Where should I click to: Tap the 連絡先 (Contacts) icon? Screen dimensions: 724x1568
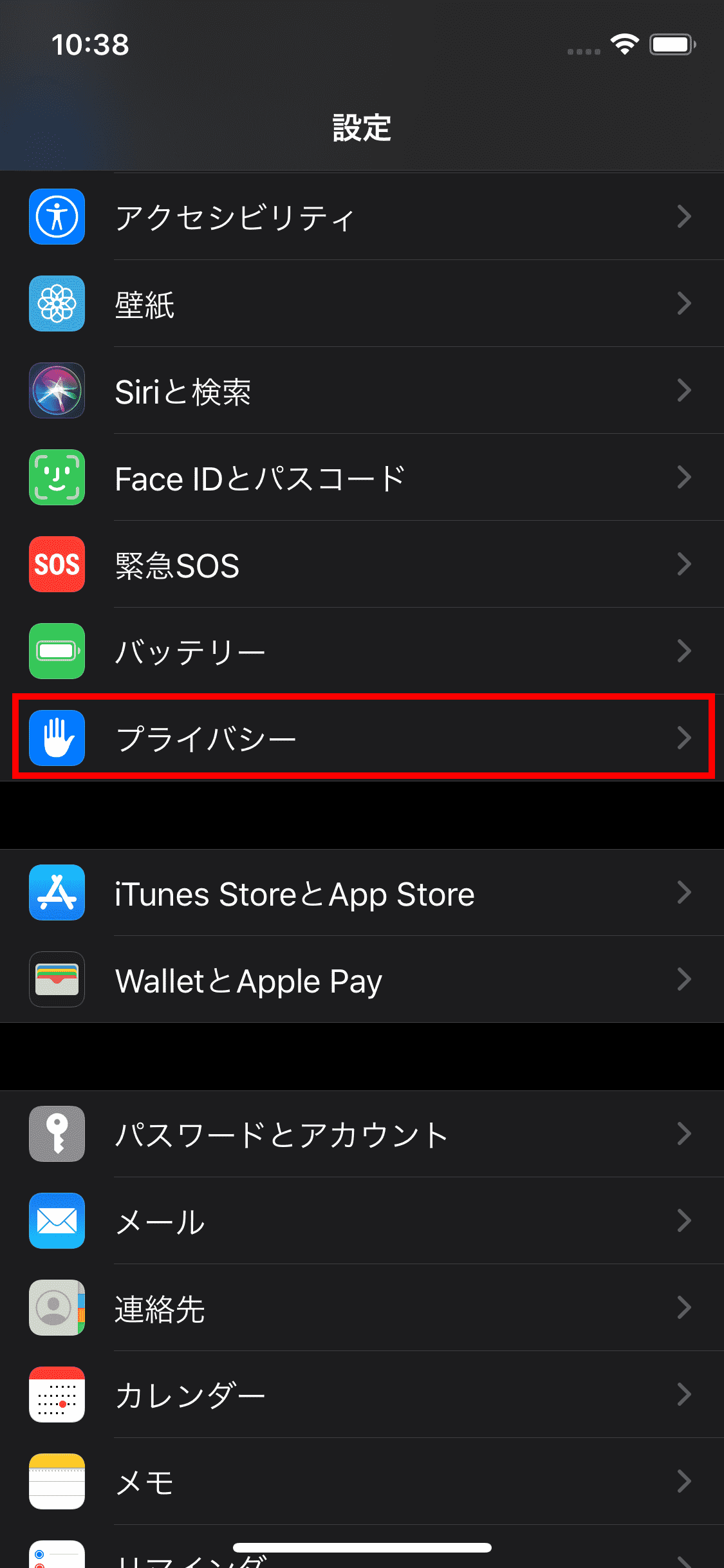tap(57, 1308)
